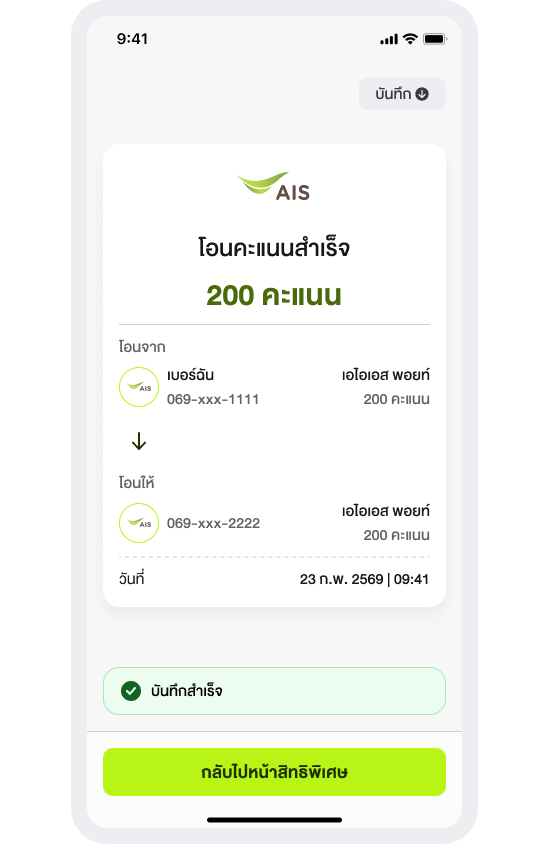Viewport: 550px width, 844px height.
Task: Go back via กลับไปหน้าสิทธิพิเศษ button
Action: [x=274, y=771]
